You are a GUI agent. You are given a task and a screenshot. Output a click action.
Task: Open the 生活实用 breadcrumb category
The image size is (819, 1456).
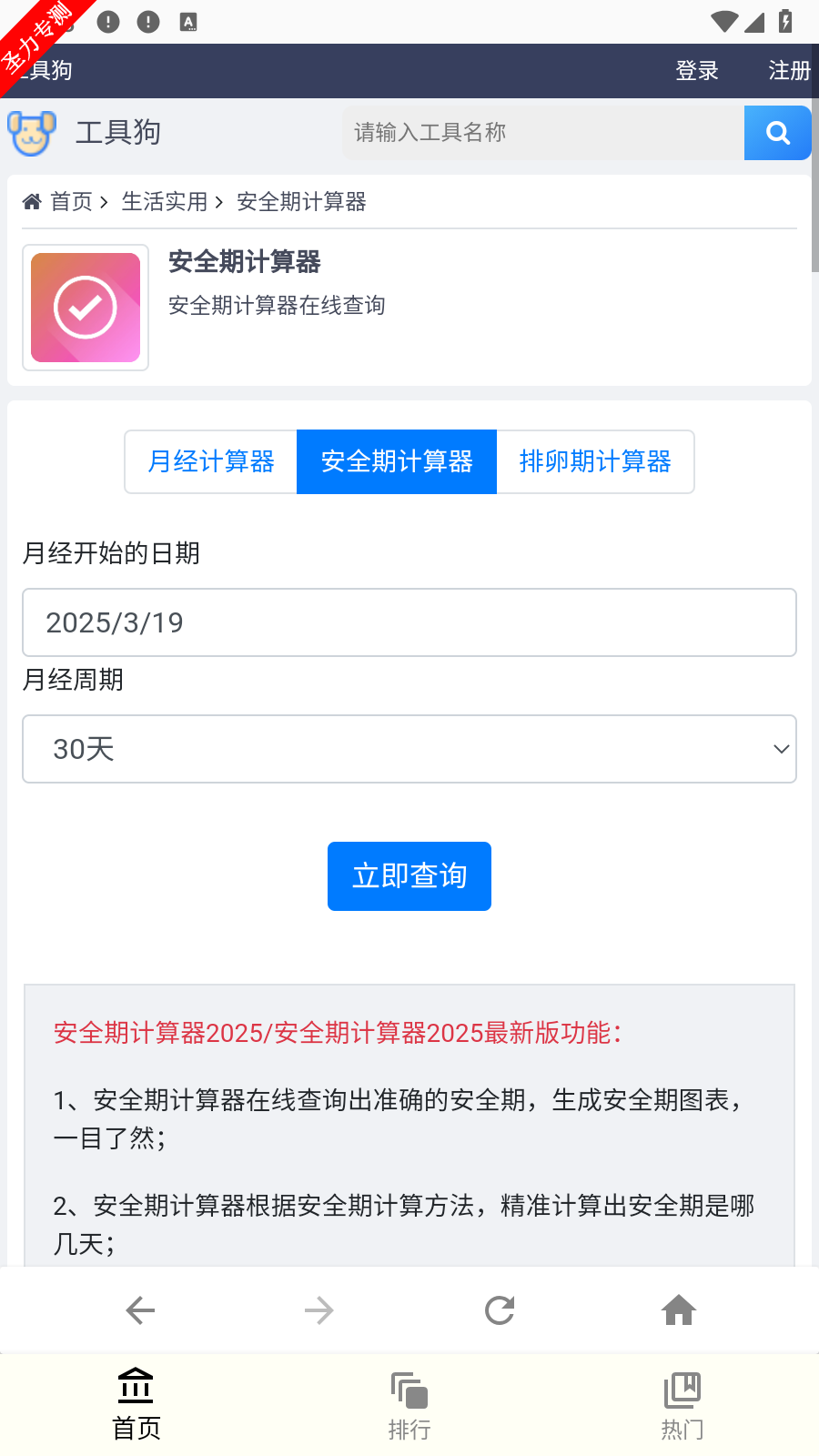click(x=165, y=202)
